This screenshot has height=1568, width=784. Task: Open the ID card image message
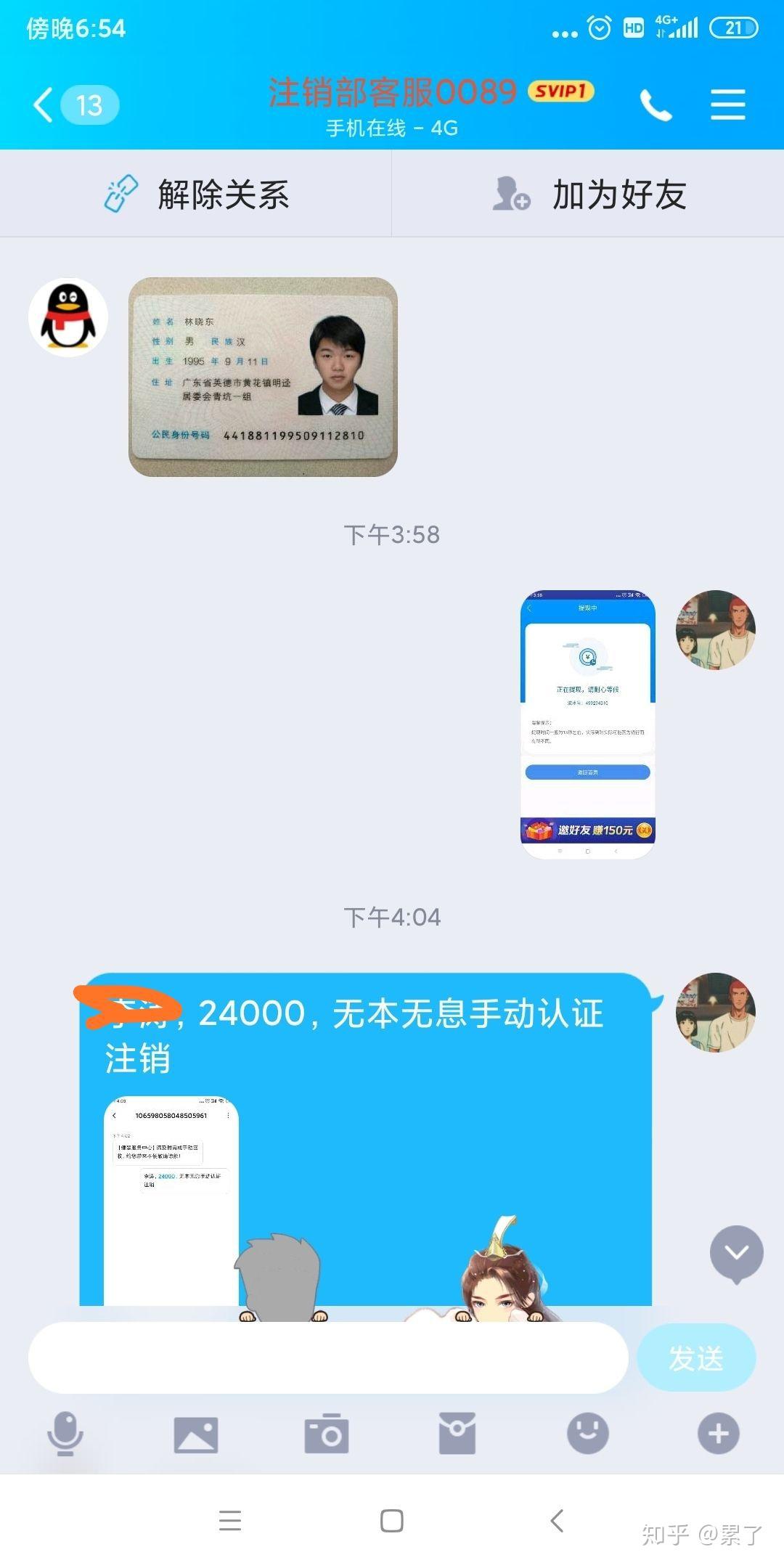point(263,377)
